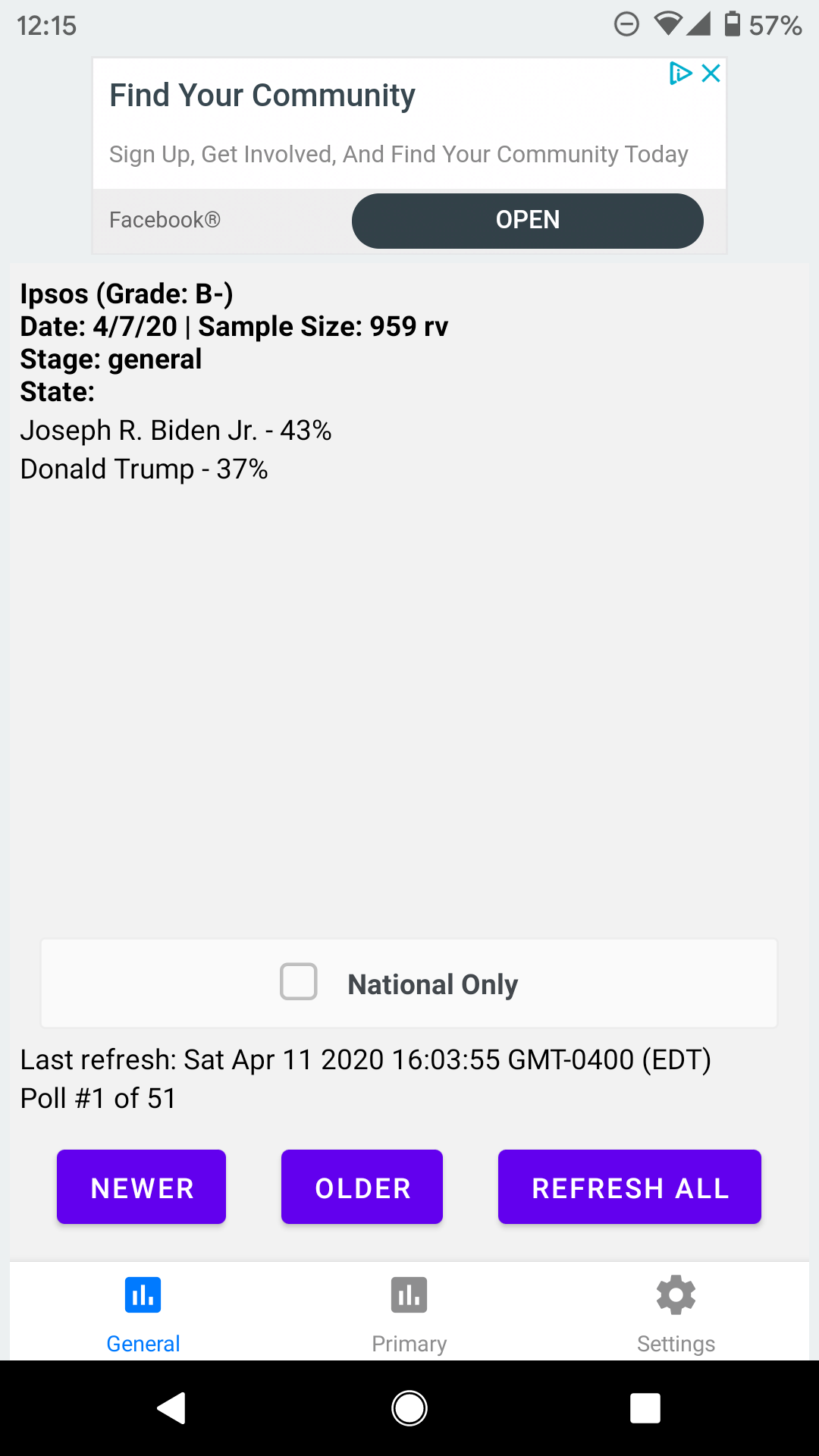Open recent apps with the square button
The height and width of the screenshot is (1456, 819).
[645, 1408]
